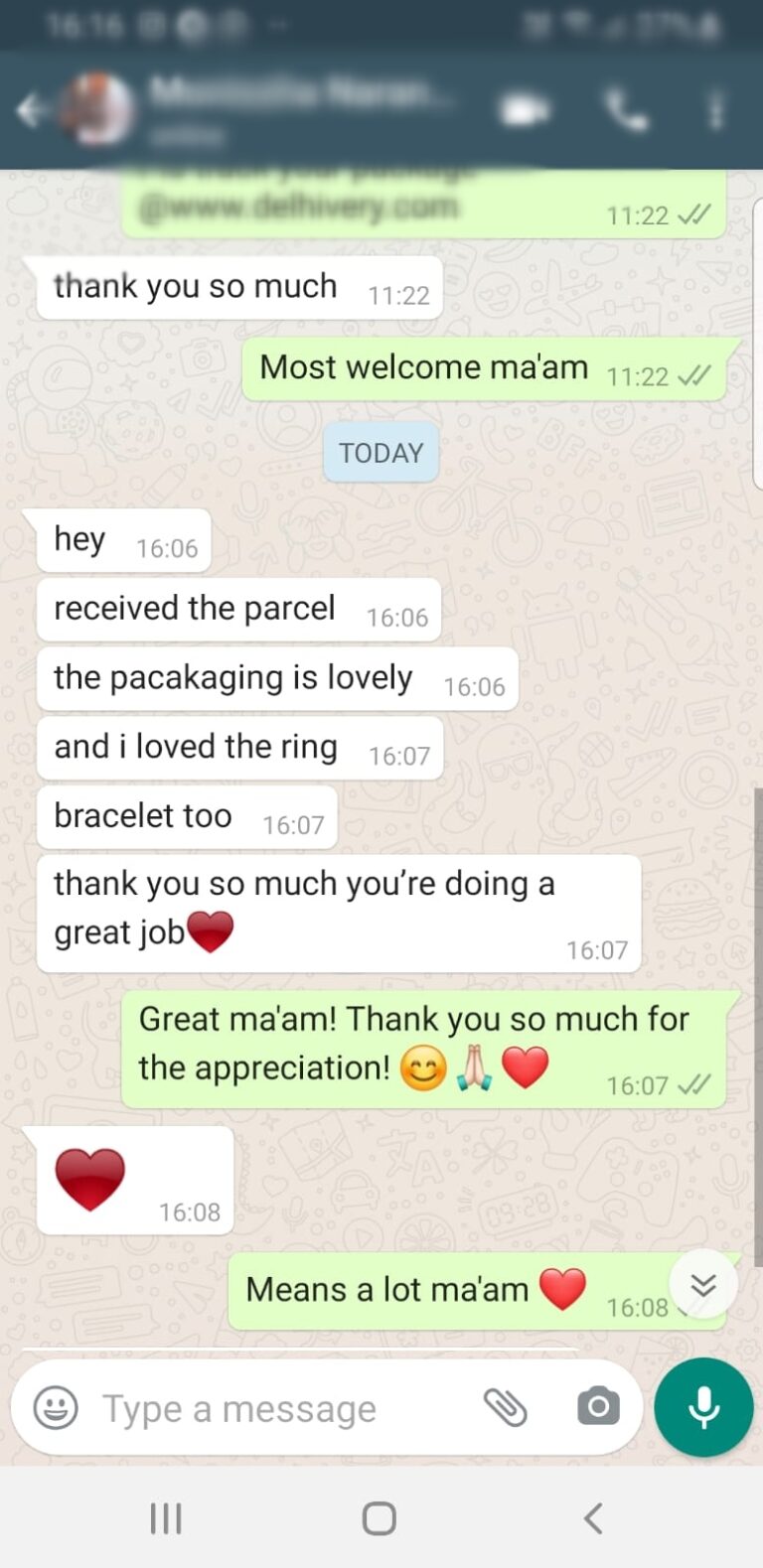Go back to the chat list
Viewport: 763px width, 1568px height.
[30, 110]
